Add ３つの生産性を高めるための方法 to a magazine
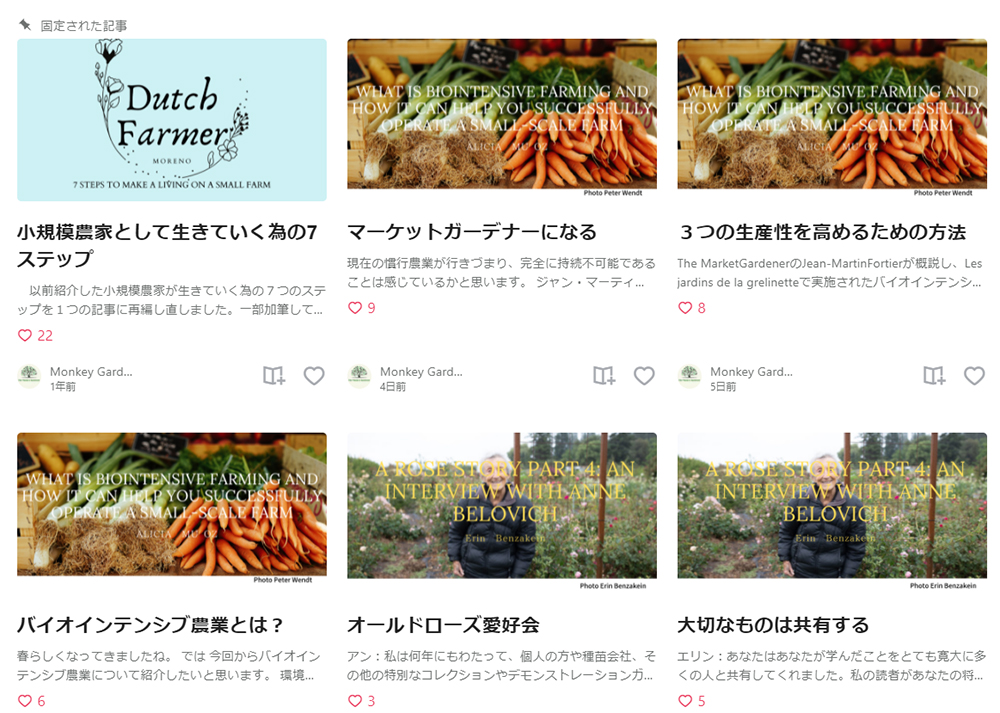The height and width of the screenshot is (713, 1000). [x=934, y=376]
